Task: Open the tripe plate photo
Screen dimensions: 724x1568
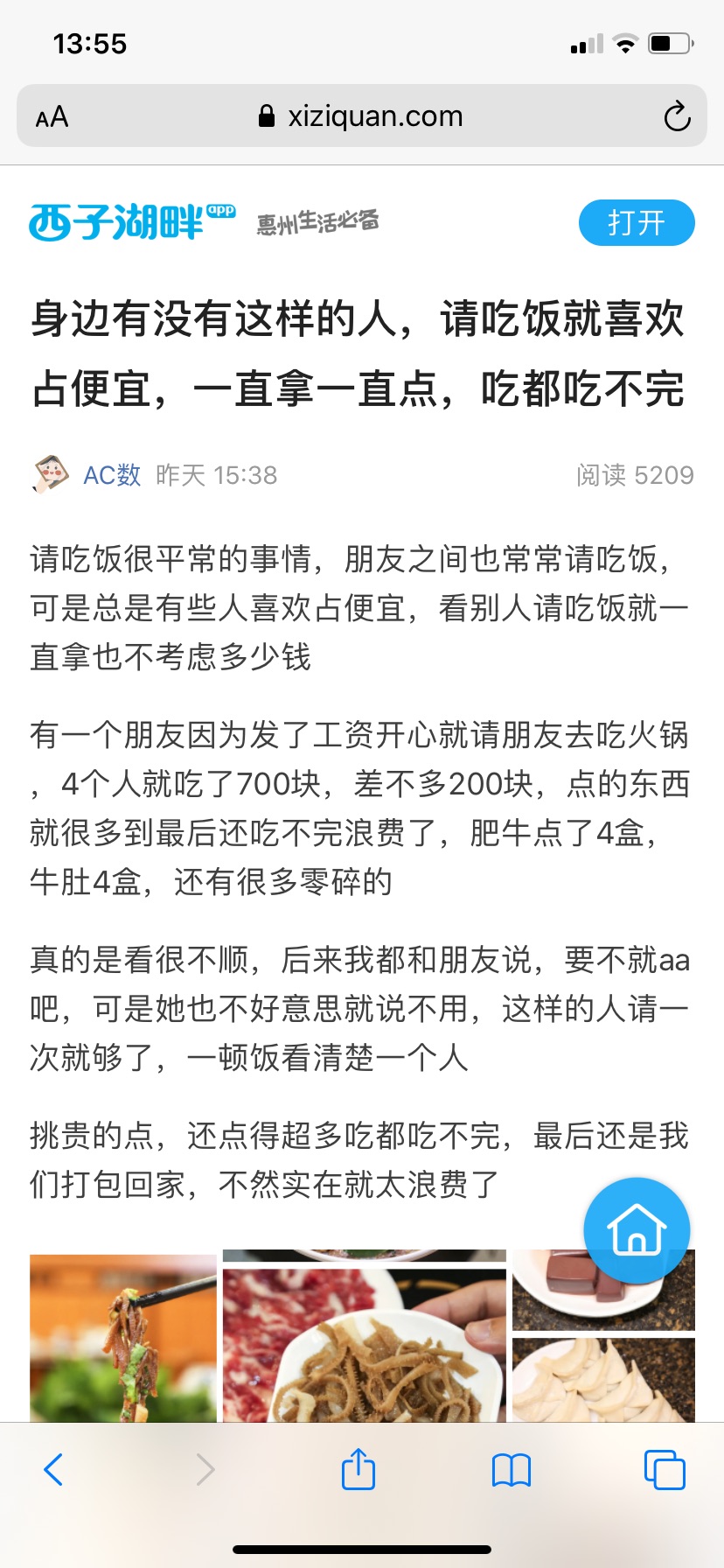Action: click(365, 1346)
